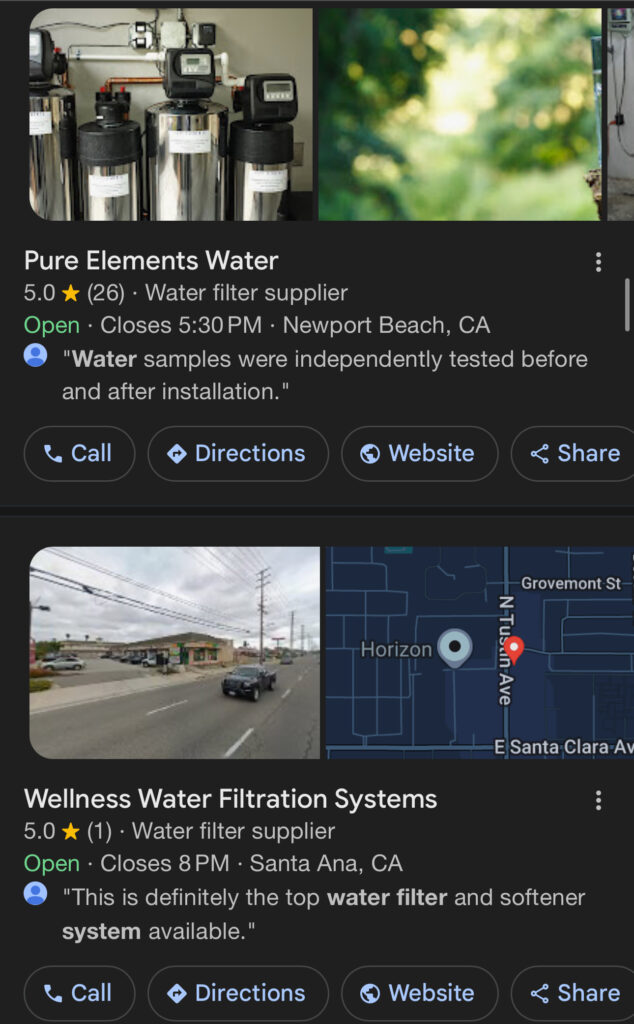Viewport: 634px width, 1024px height.
Task: Visit the Pure Elements Water website
Action: point(419,454)
